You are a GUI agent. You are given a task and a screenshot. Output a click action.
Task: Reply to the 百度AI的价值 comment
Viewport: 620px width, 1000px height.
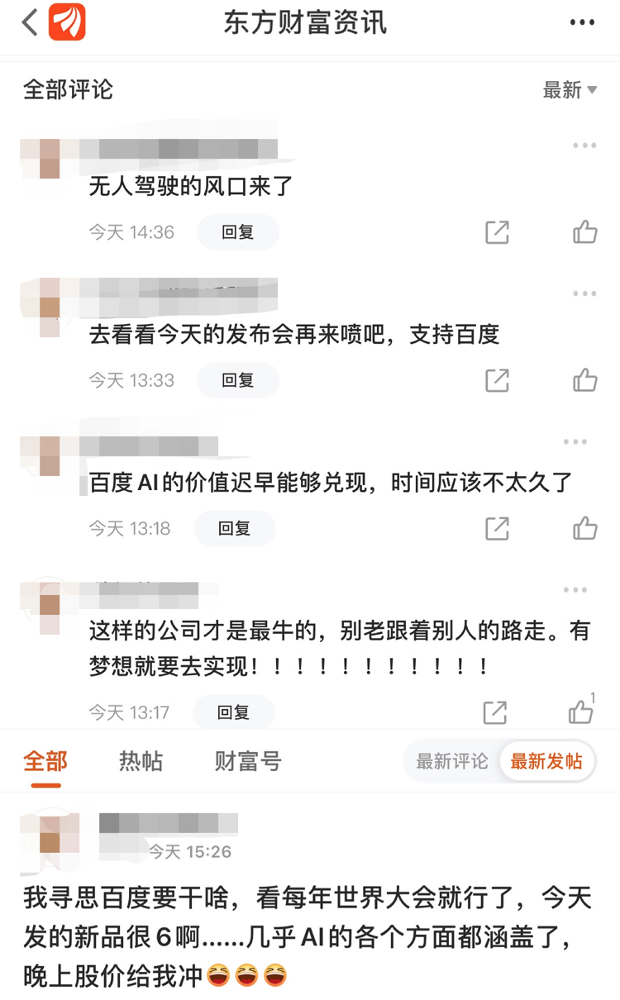[233, 528]
